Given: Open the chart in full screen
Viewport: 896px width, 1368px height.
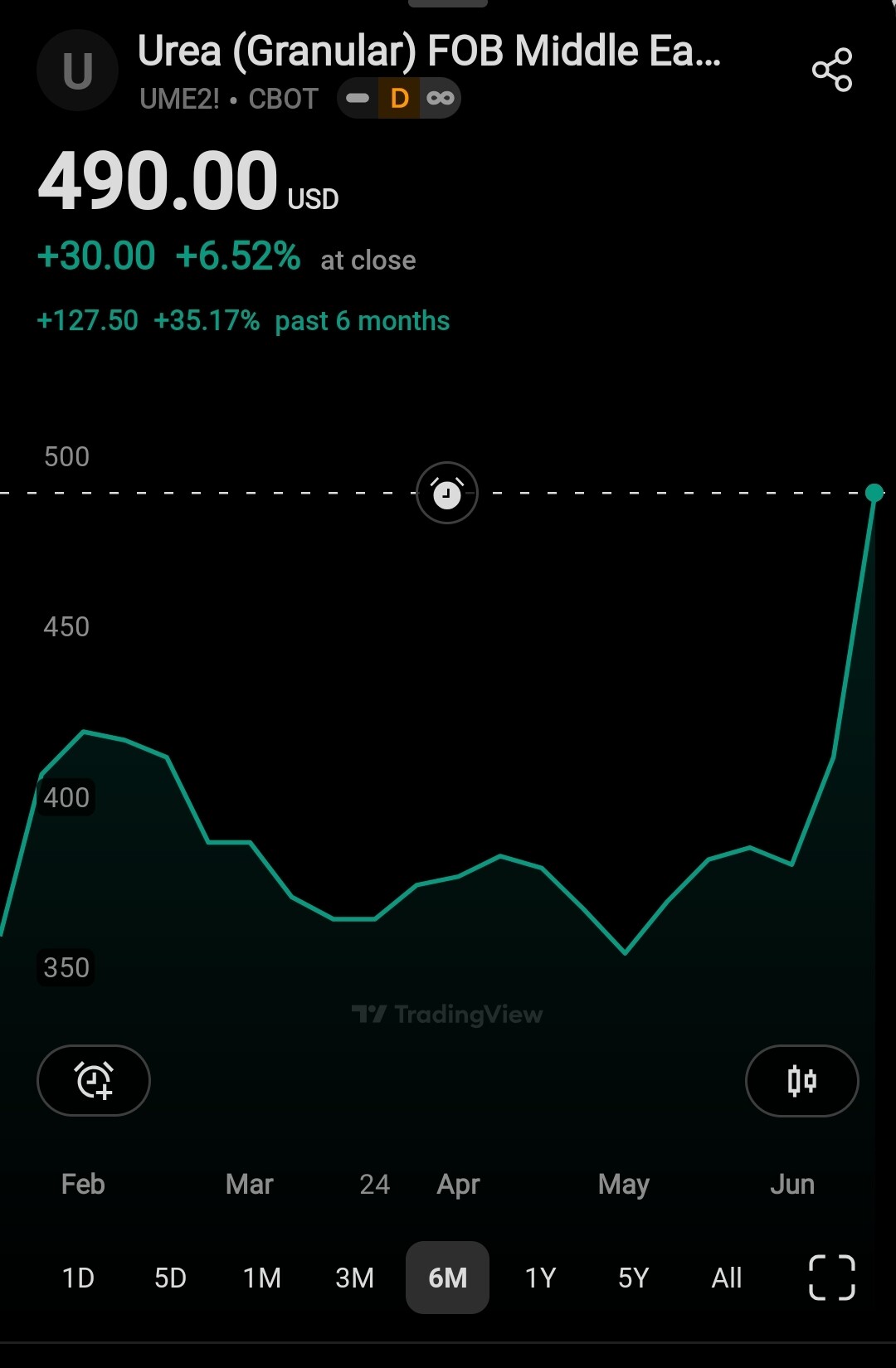Looking at the screenshot, I should pyautogui.click(x=831, y=1278).
